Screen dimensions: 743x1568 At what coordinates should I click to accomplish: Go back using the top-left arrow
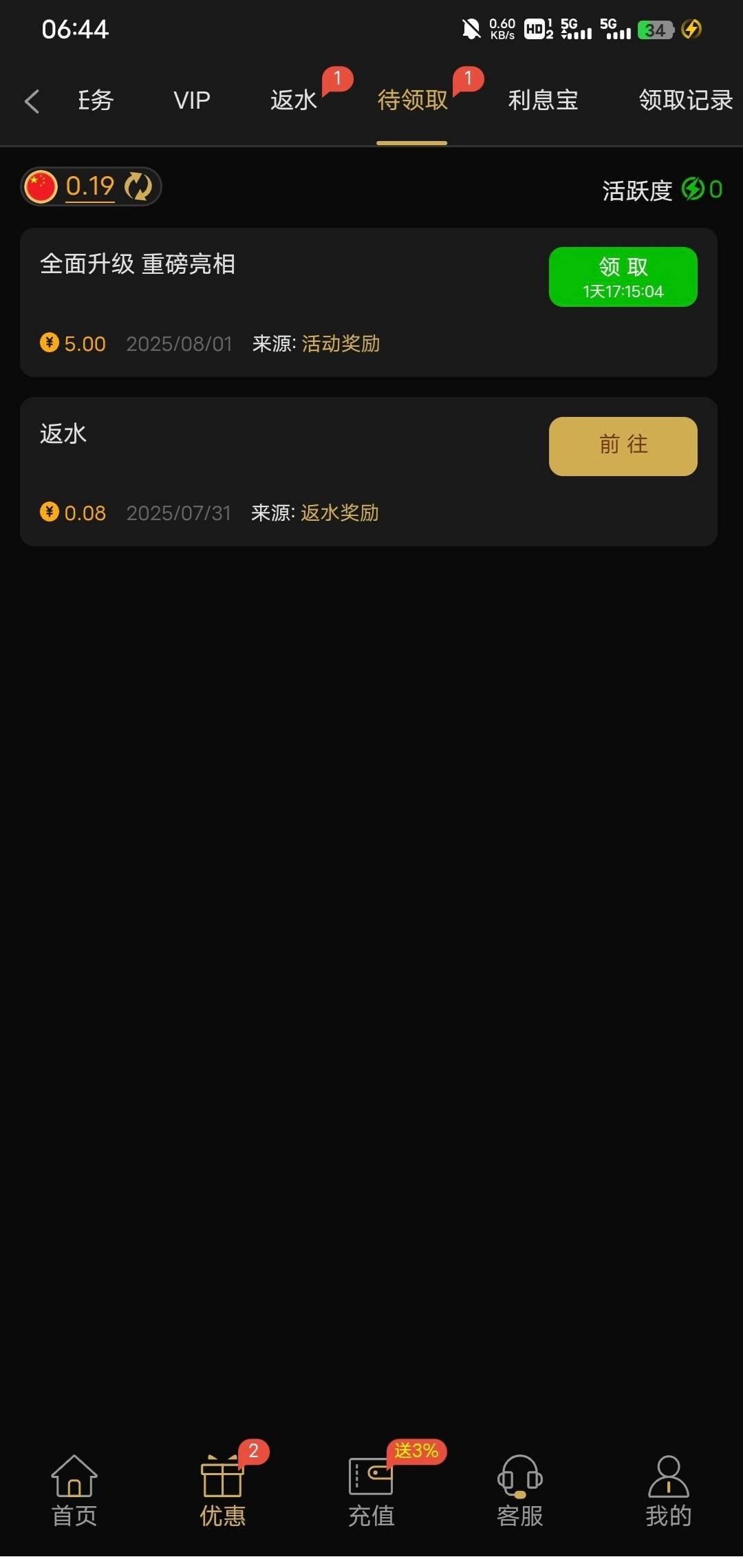click(32, 101)
